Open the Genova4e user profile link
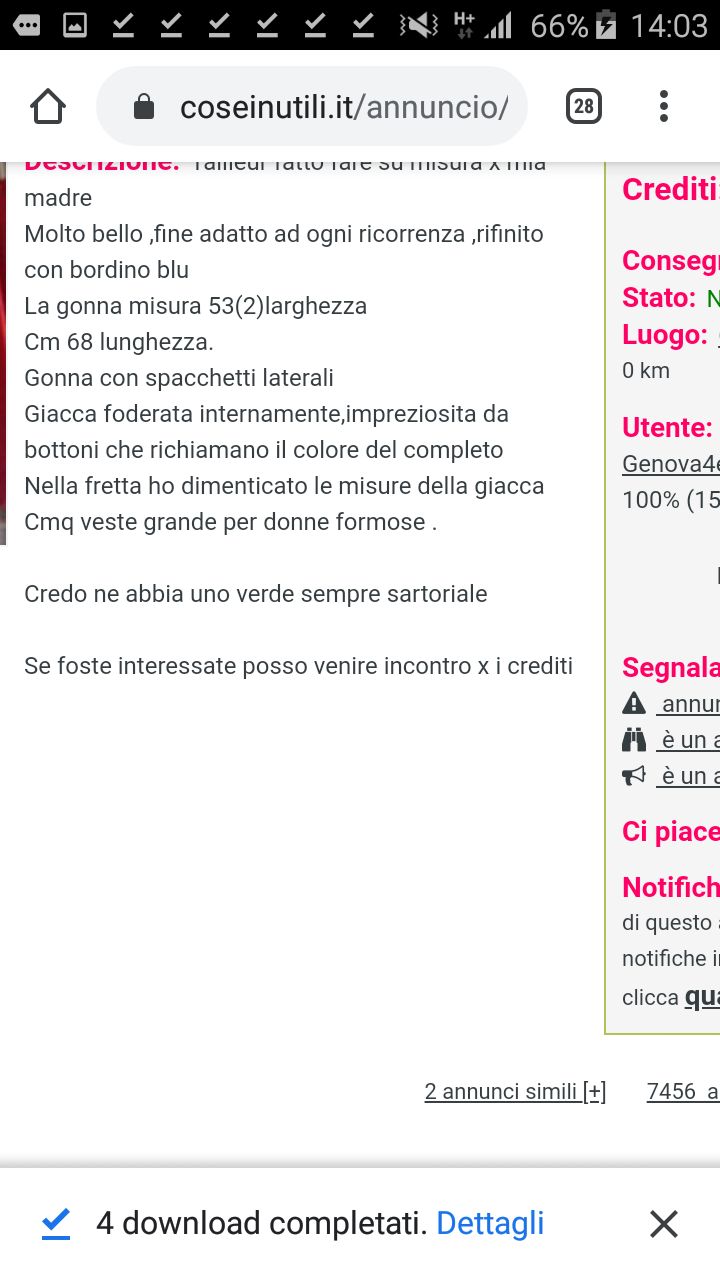The width and height of the screenshot is (720, 1280). pyautogui.click(x=671, y=464)
